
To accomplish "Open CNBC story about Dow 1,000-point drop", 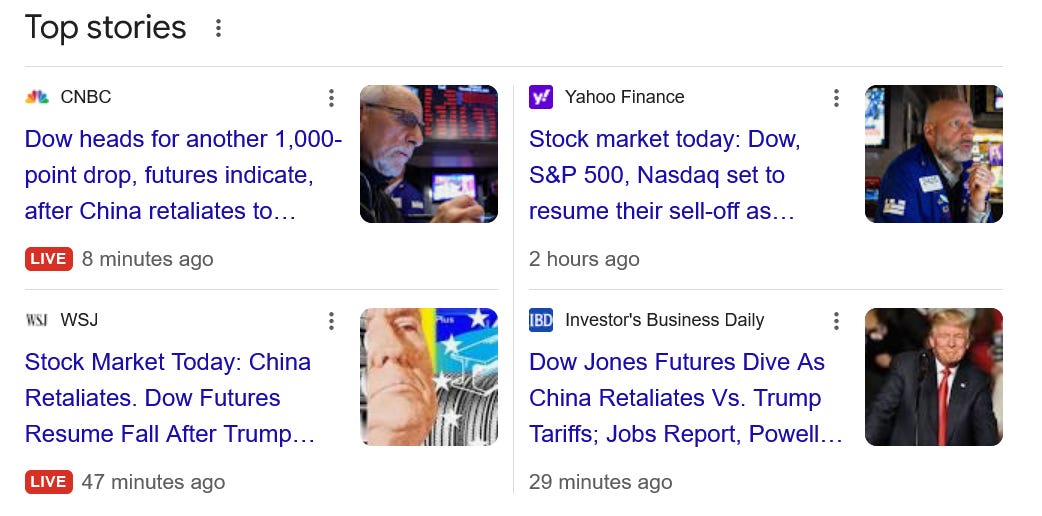I will tap(183, 175).
